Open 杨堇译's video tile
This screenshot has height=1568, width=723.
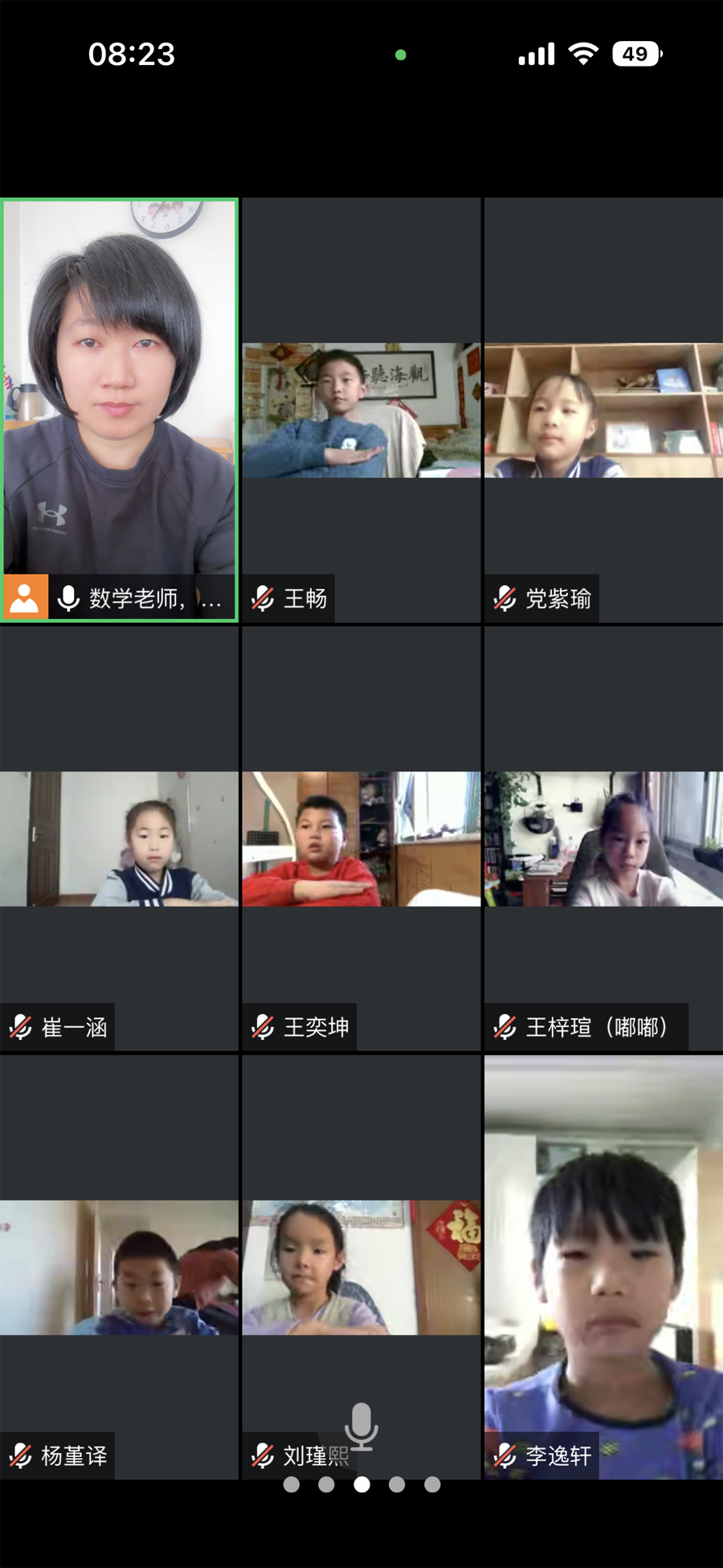tap(119, 1267)
